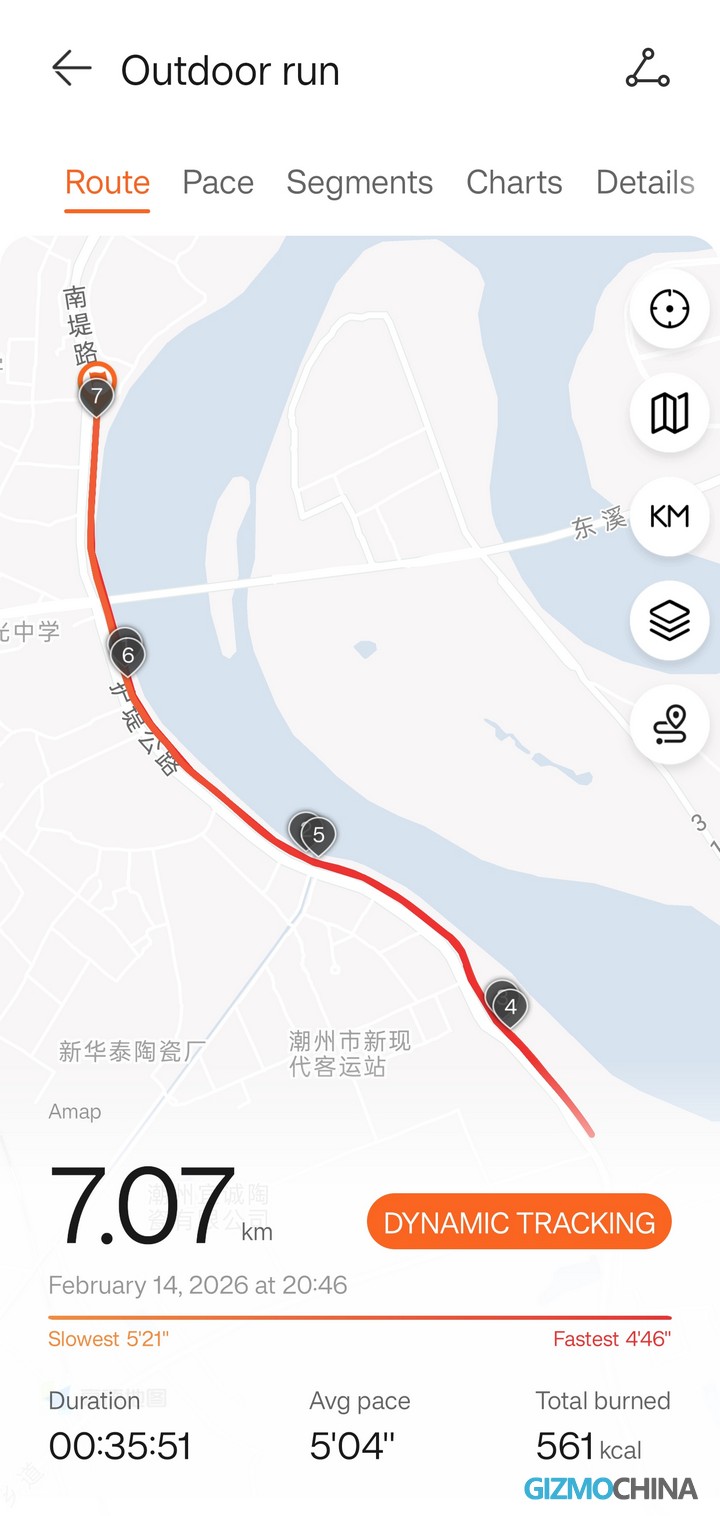Toggle the KM markers button
The image size is (720, 1516).
(x=669, y=517)
